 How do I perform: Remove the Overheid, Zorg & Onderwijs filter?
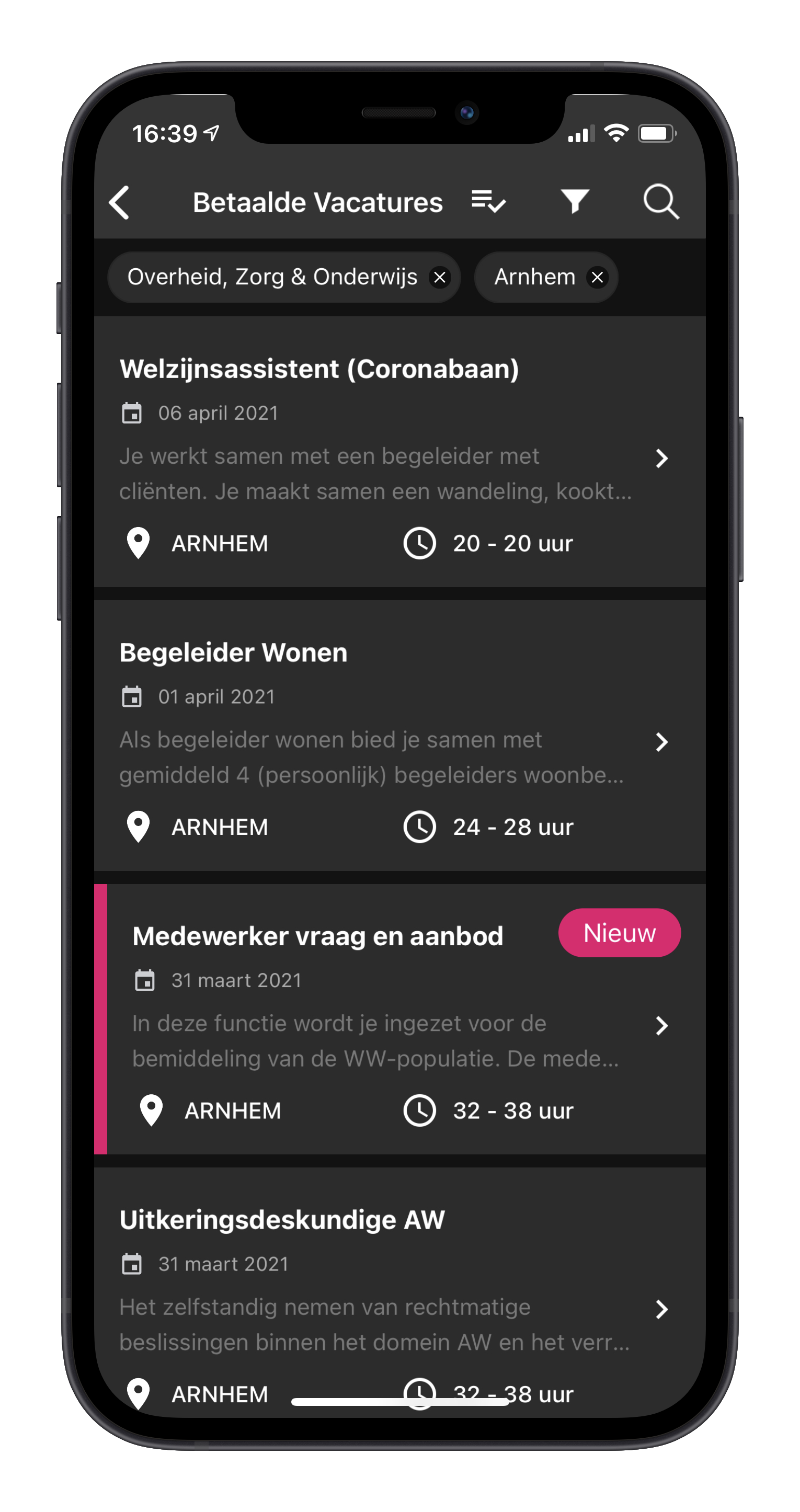point(440,277)
